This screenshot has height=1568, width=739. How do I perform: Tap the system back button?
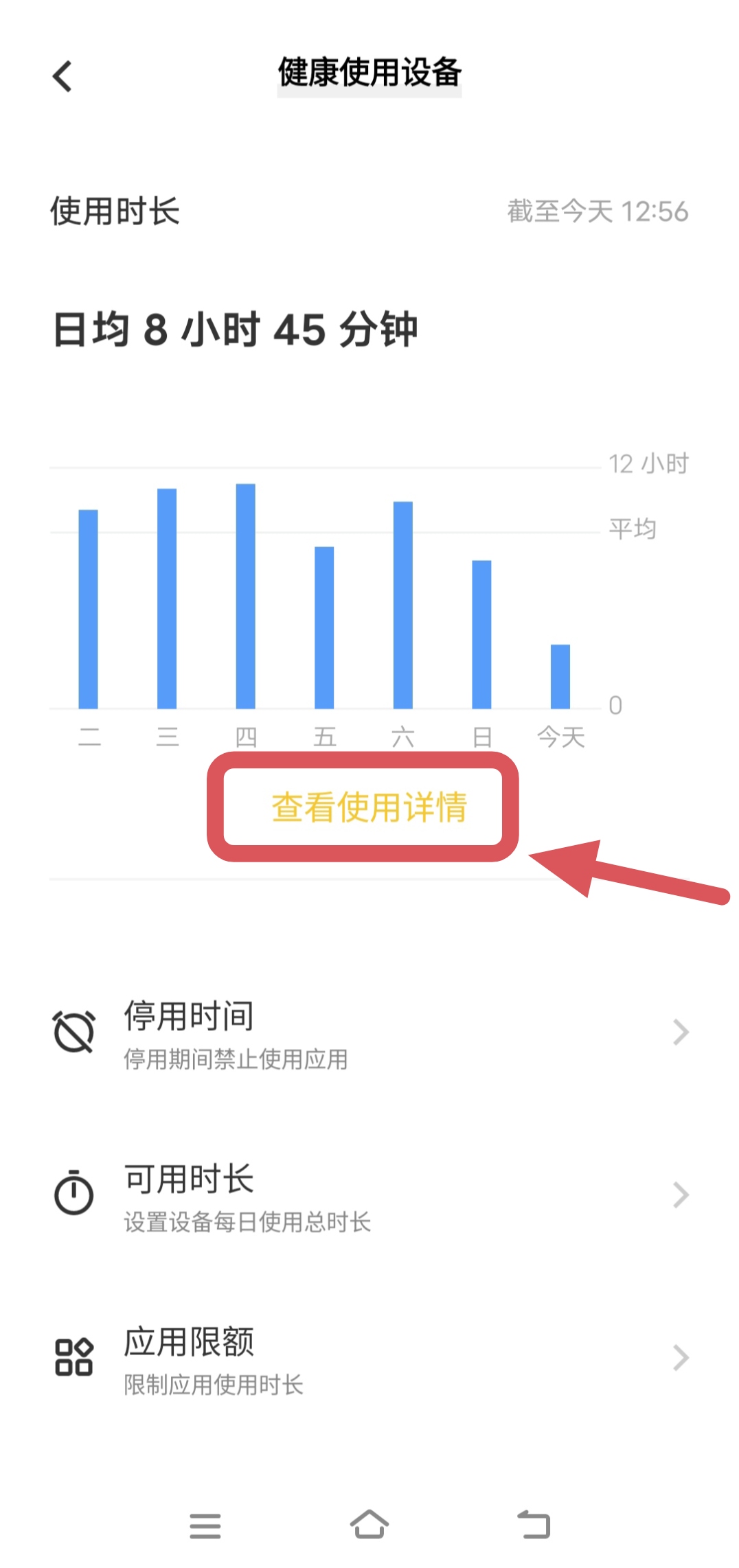pyautogui.click(x=534, y=1525)
